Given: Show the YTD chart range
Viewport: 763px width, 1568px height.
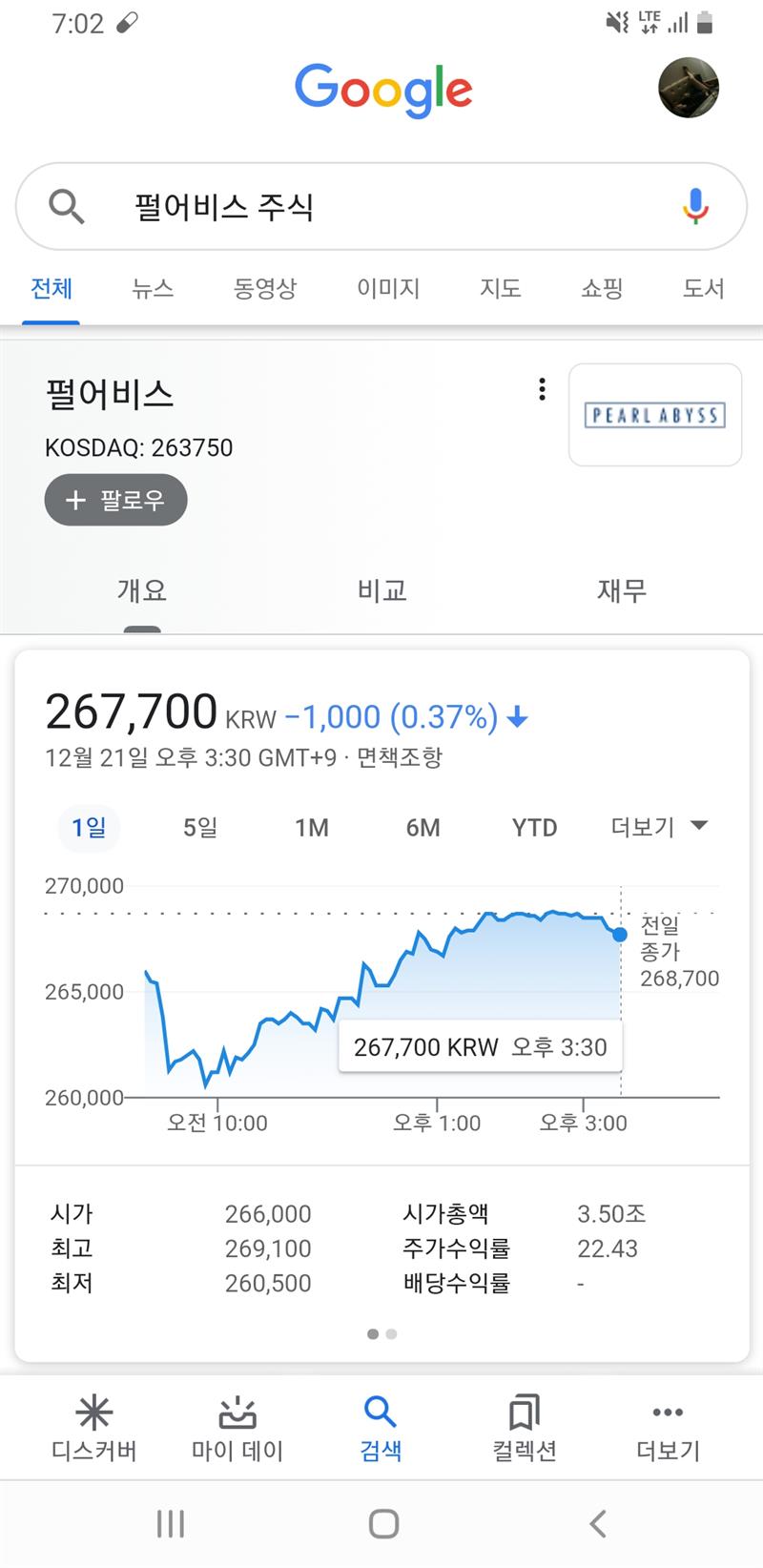Looking at the screenshot, I should pos(534,827).
